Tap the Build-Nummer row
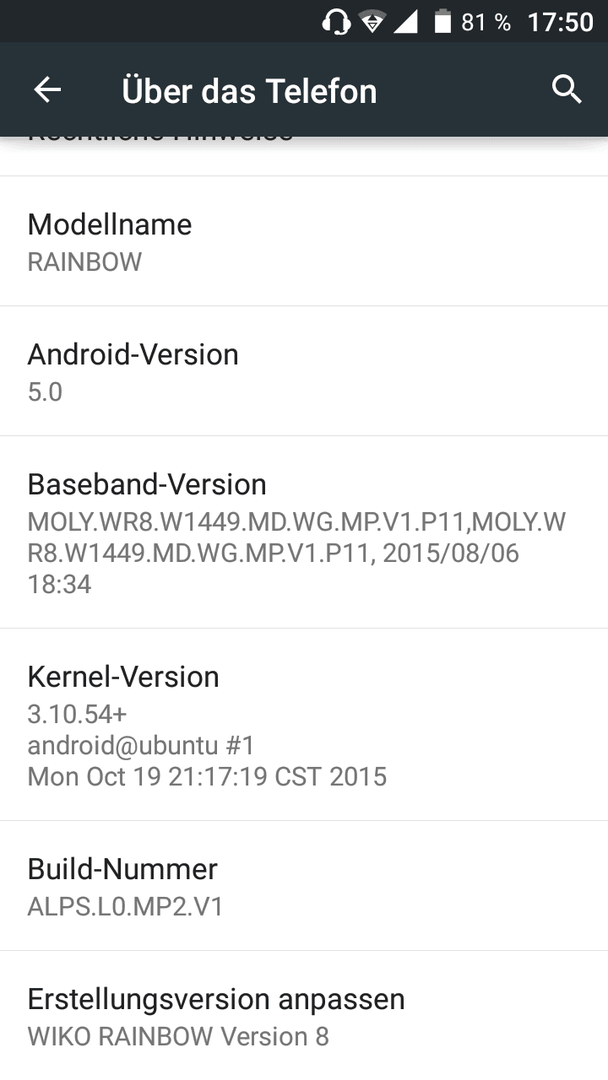This screenshot has height=1080, width=608. (304, 886)
